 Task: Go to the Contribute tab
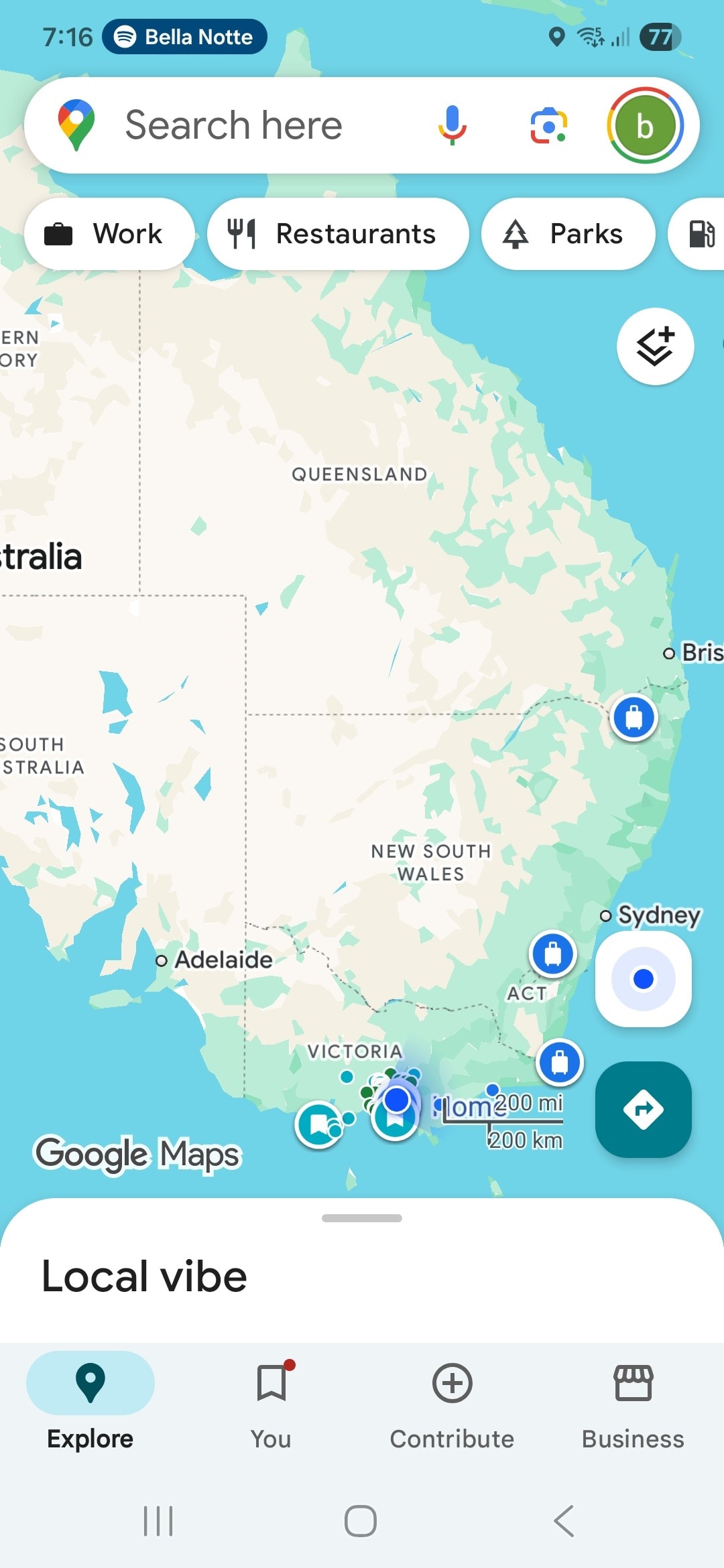[452, 1400]
